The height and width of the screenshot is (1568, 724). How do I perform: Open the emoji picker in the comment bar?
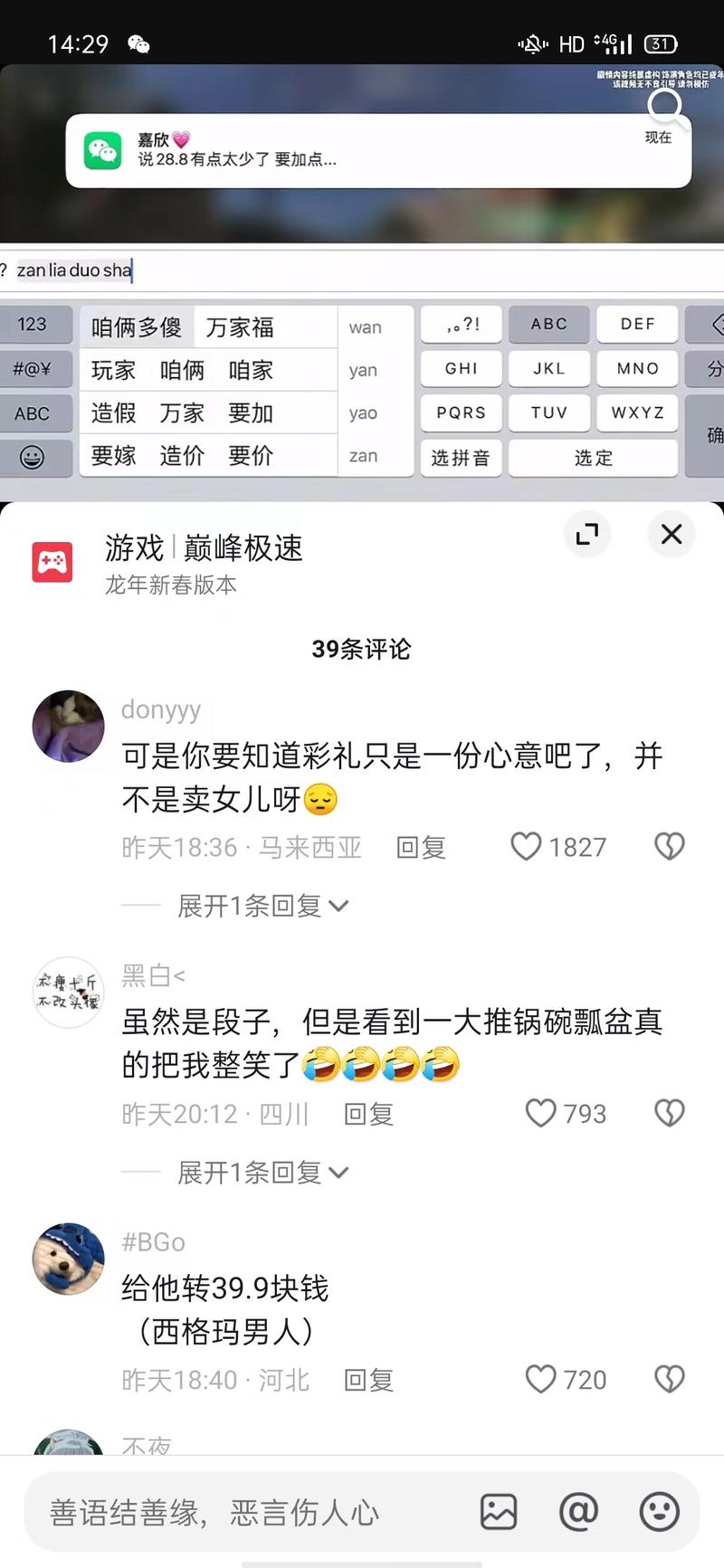[659, 1511]
